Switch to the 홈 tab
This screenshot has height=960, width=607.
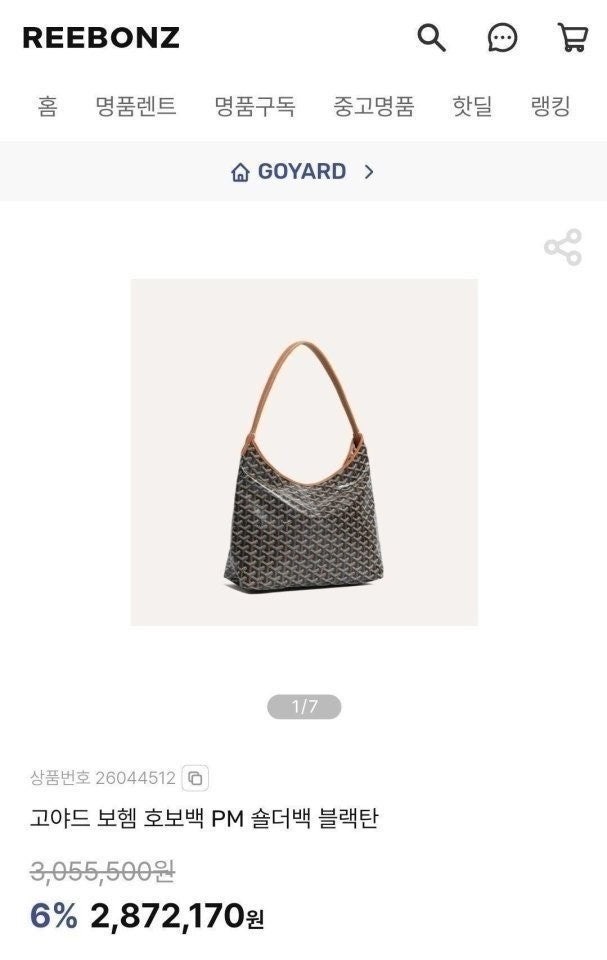click(x=47, y=107)
